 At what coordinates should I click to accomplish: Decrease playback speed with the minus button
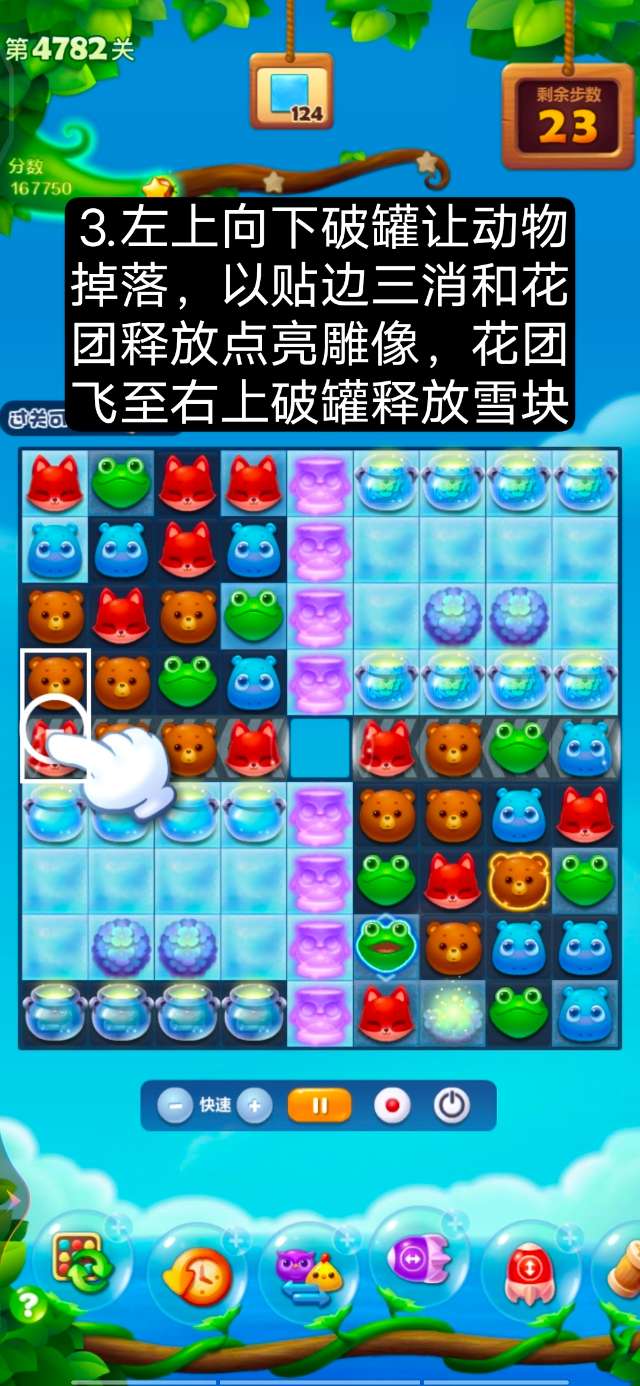click(175, 1106)
